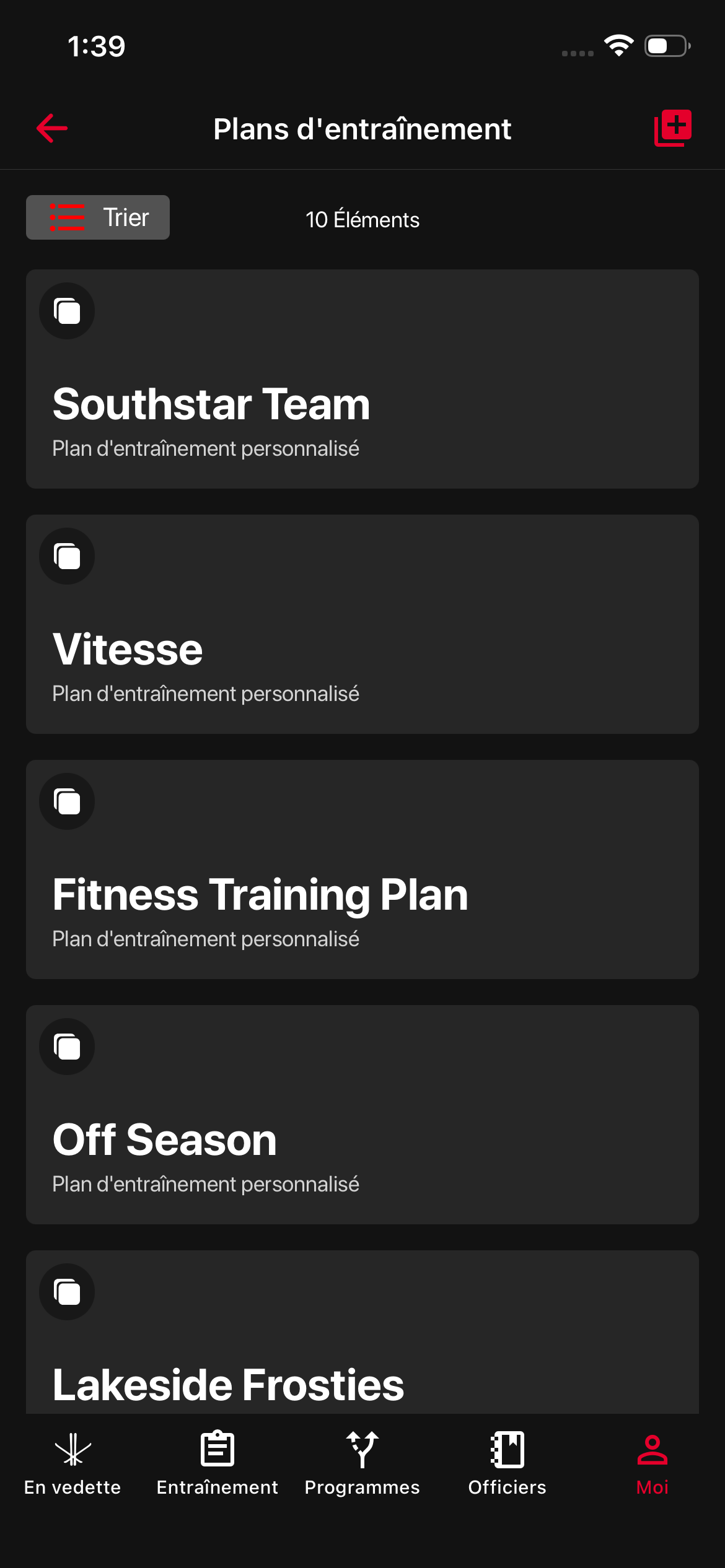Open the Trier sorting options
This screenshot has height=1568, width=725.
point(97,217)
